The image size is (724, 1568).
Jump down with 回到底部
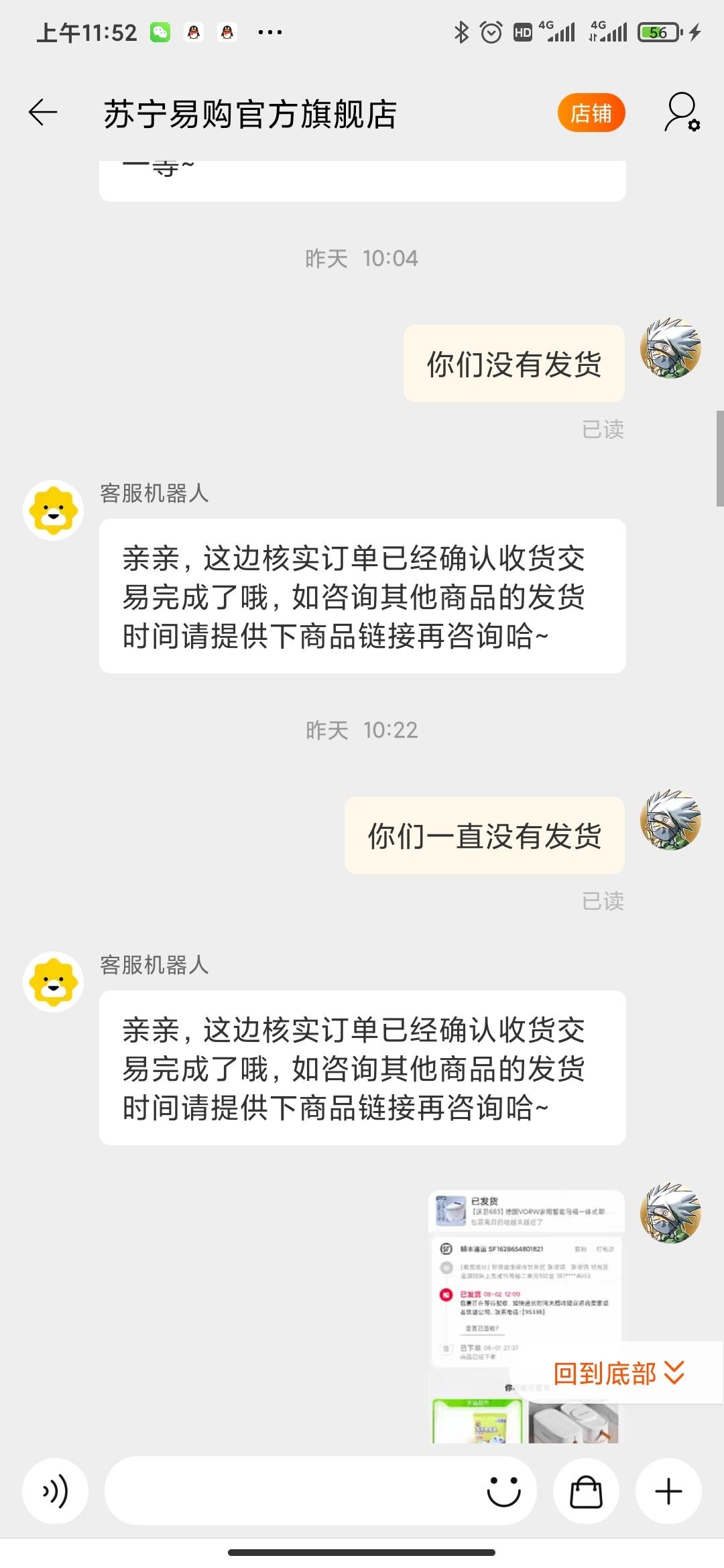[618, 1374]
